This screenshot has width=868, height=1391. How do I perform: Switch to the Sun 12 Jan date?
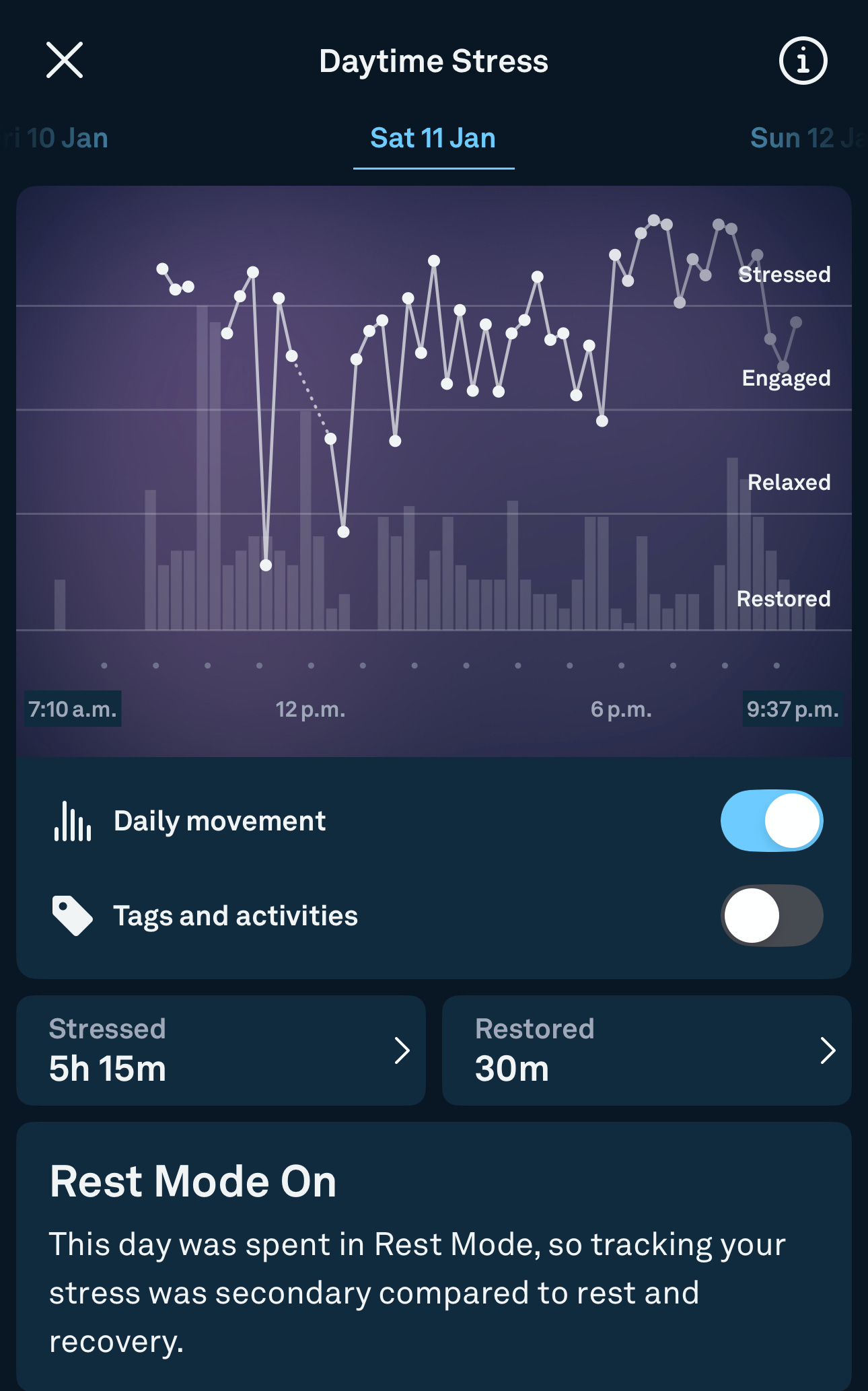click(808, 139)
